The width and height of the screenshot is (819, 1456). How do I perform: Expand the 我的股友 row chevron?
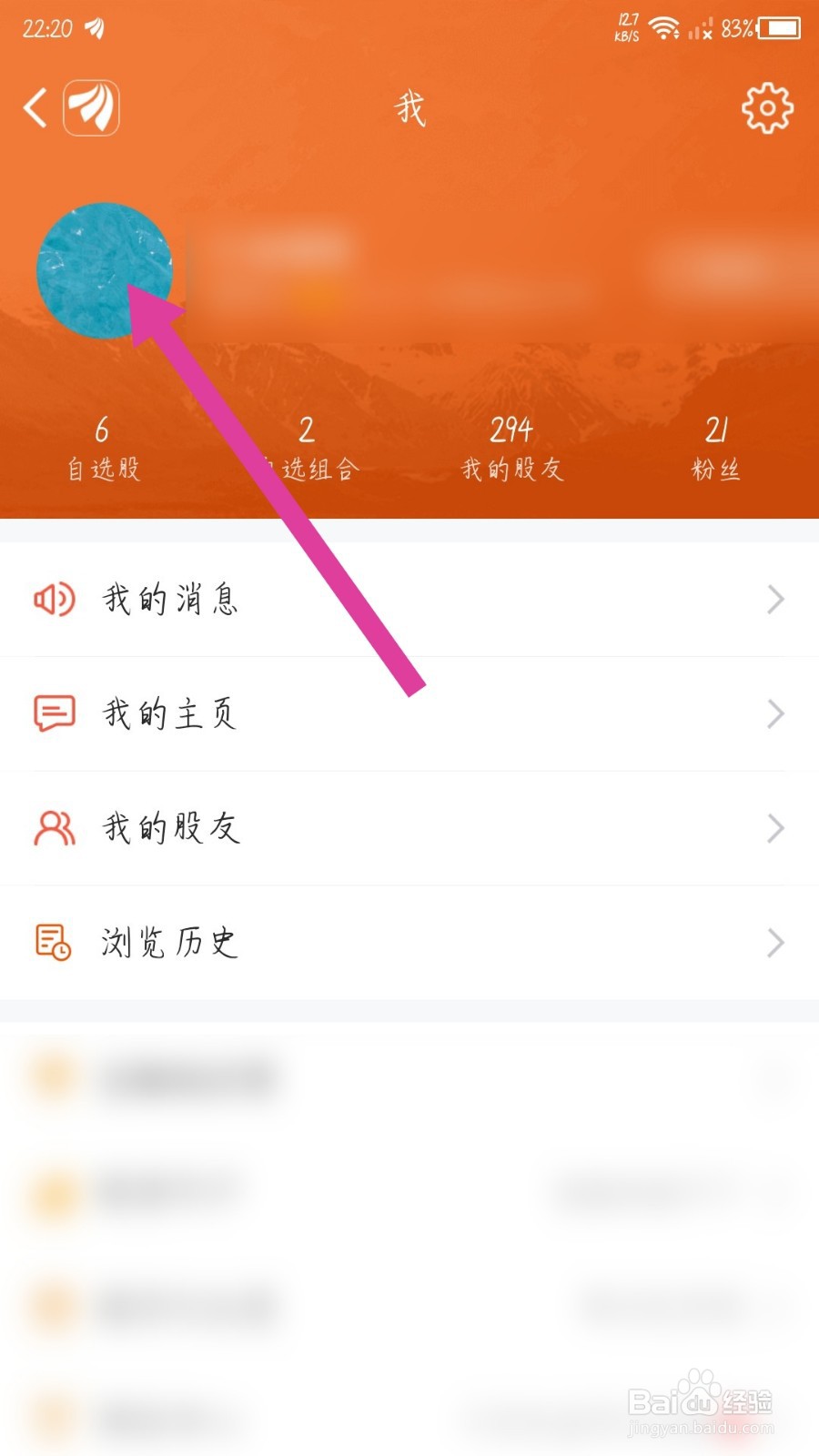pos(775,829)
